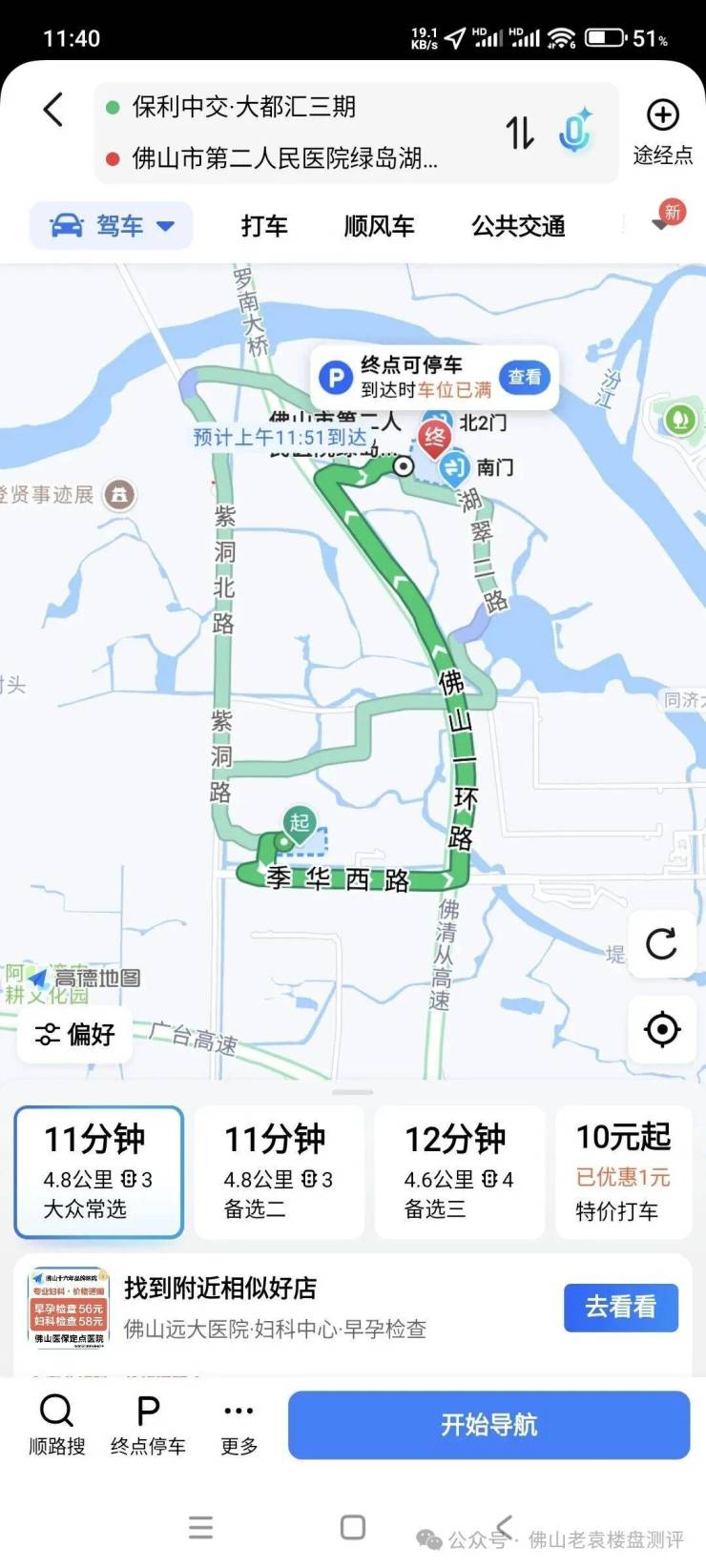Image resolution: width=706 pixels, height=1568 pixels.
Task: Tap 去看看 for nearby similar shops
Action: pyautogui.click(x=620, y=1307)
